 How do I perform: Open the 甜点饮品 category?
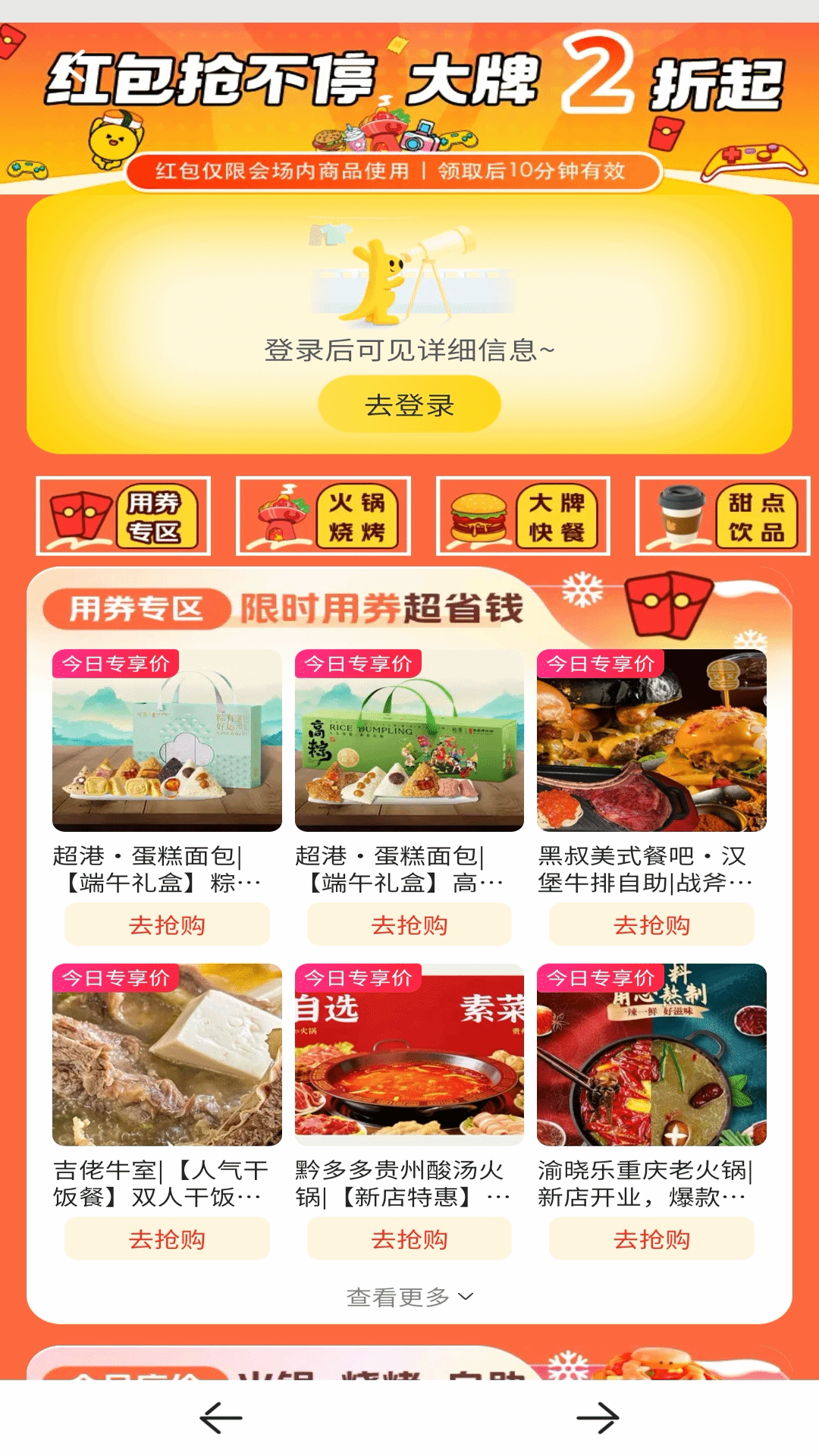[723, 516]
